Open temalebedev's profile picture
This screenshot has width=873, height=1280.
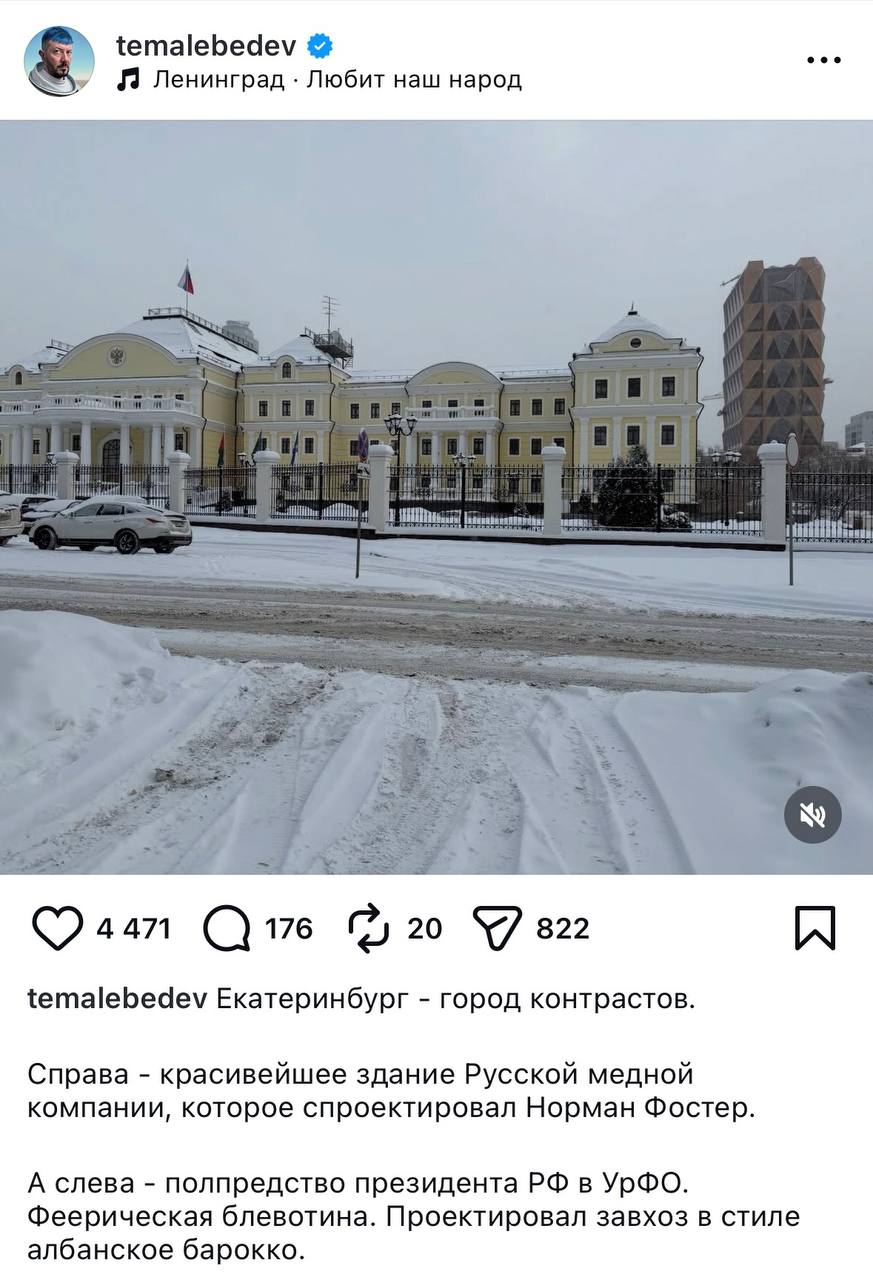(59, 61)
